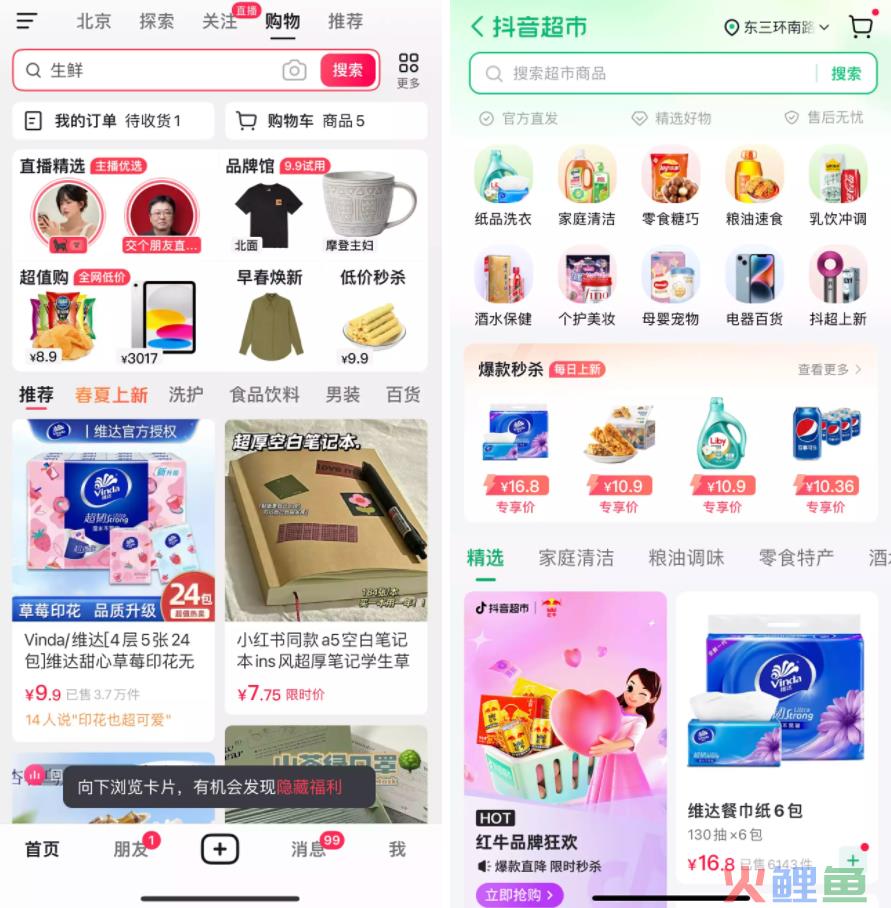Image resolution: width=891 pixels, height=908 pixels.
Task: Open the 消息 bottom tab
Action: pyautogui.click(x=309, y=849)
